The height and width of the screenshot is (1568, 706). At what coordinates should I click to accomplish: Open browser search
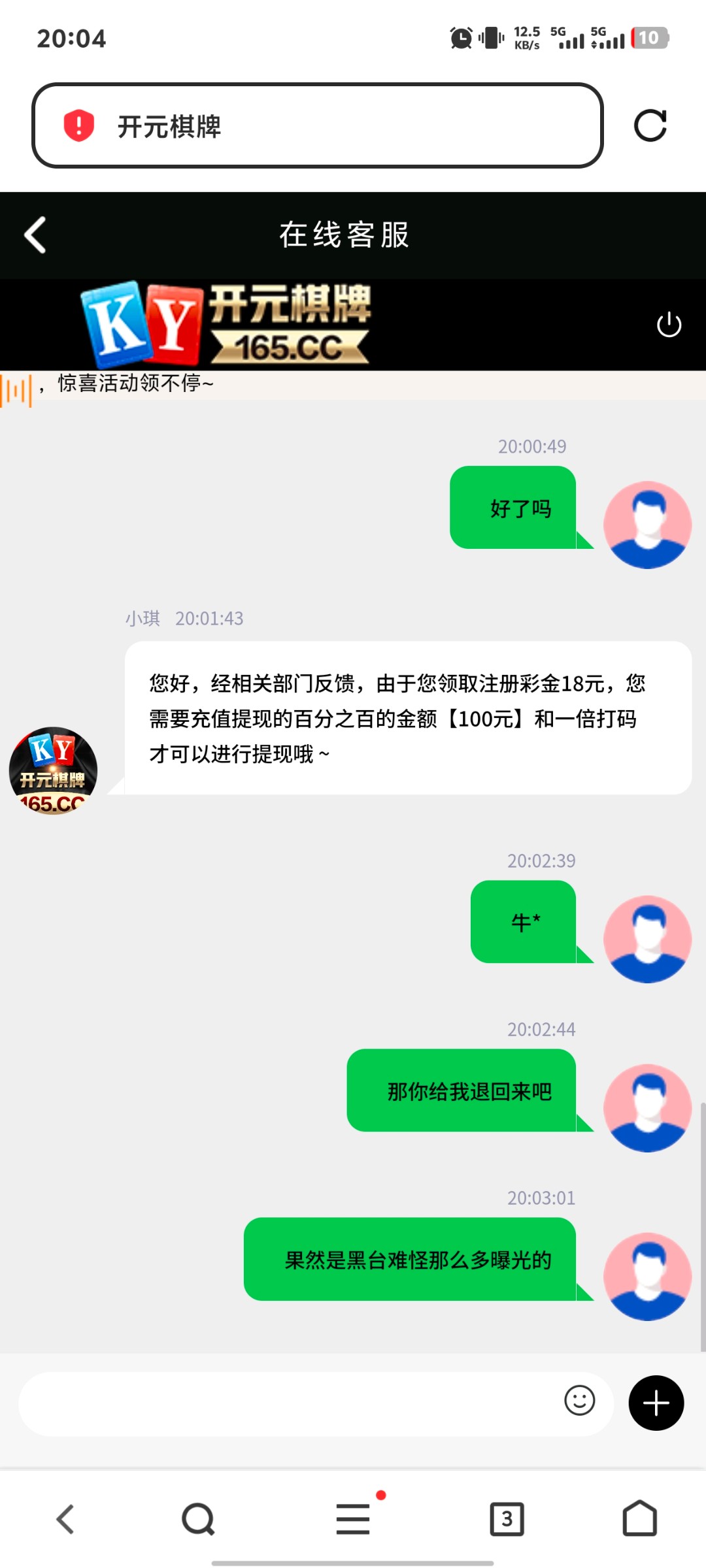(198, 1518)
